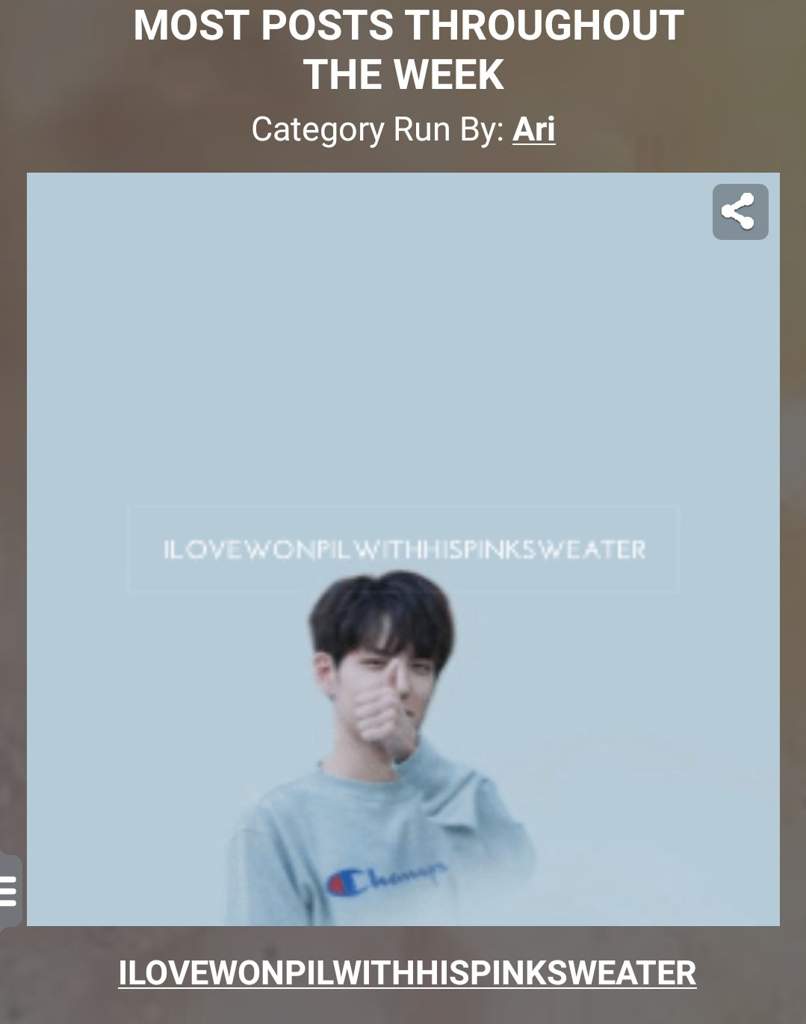The width and height of the screenshot is (806, 1024).
Task: Share the featured profile image
Action: [x=740, y=212]
